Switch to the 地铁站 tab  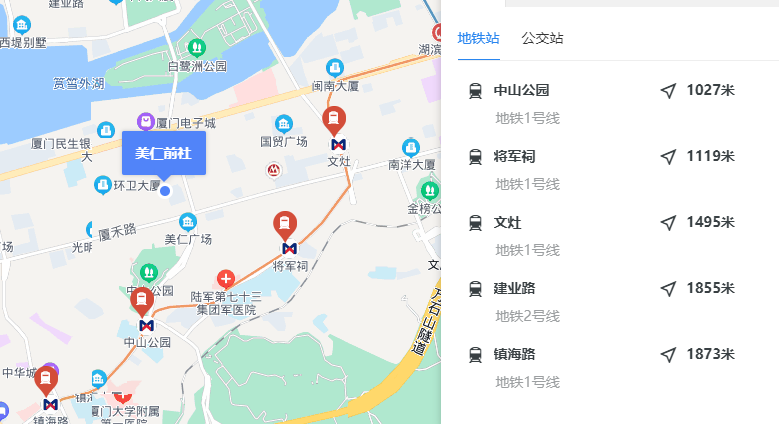[478, 38]
